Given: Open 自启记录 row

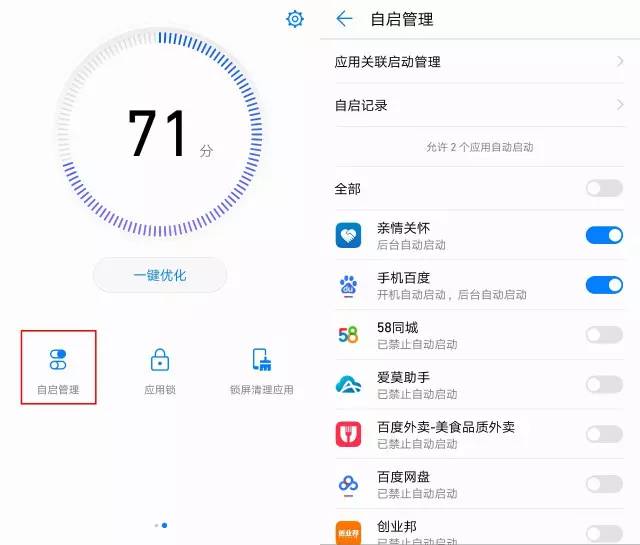Looking at the screenshot, I should (x=480, y=105).
